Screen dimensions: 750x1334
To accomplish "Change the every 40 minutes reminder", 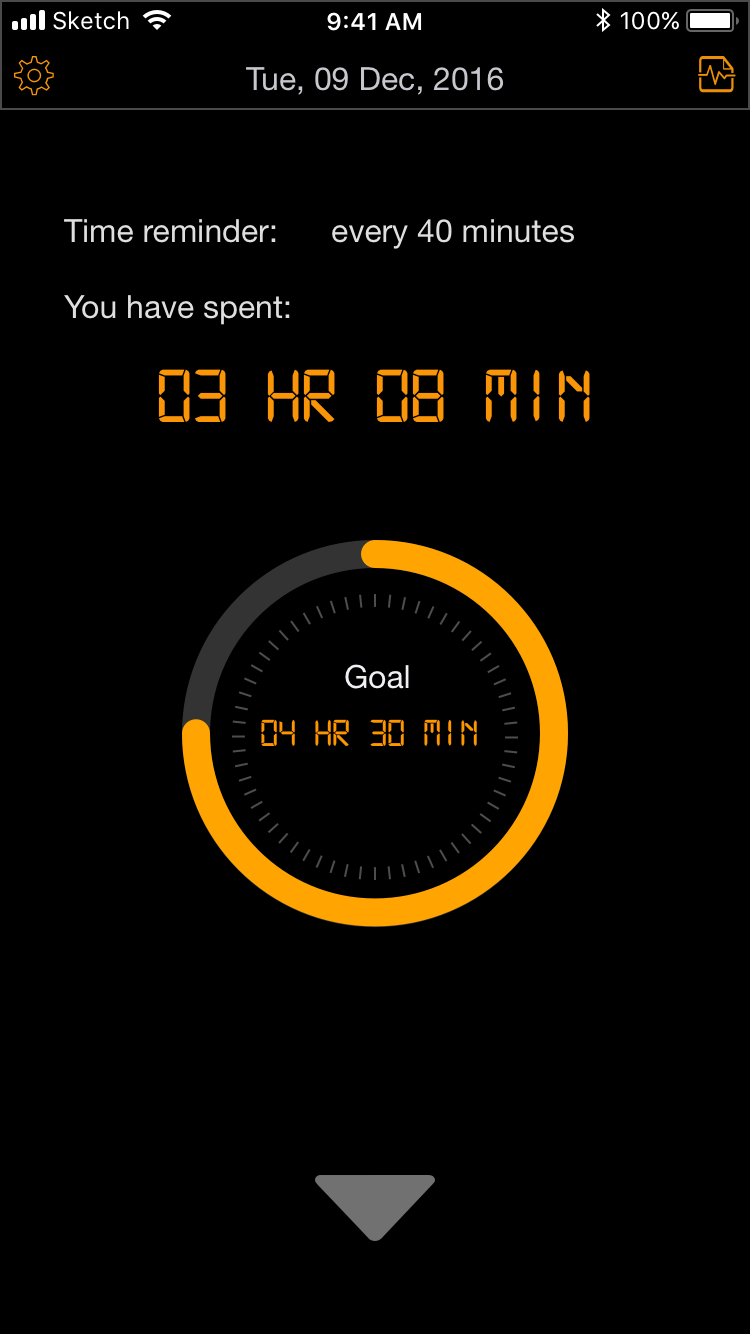I will [452, 232].
